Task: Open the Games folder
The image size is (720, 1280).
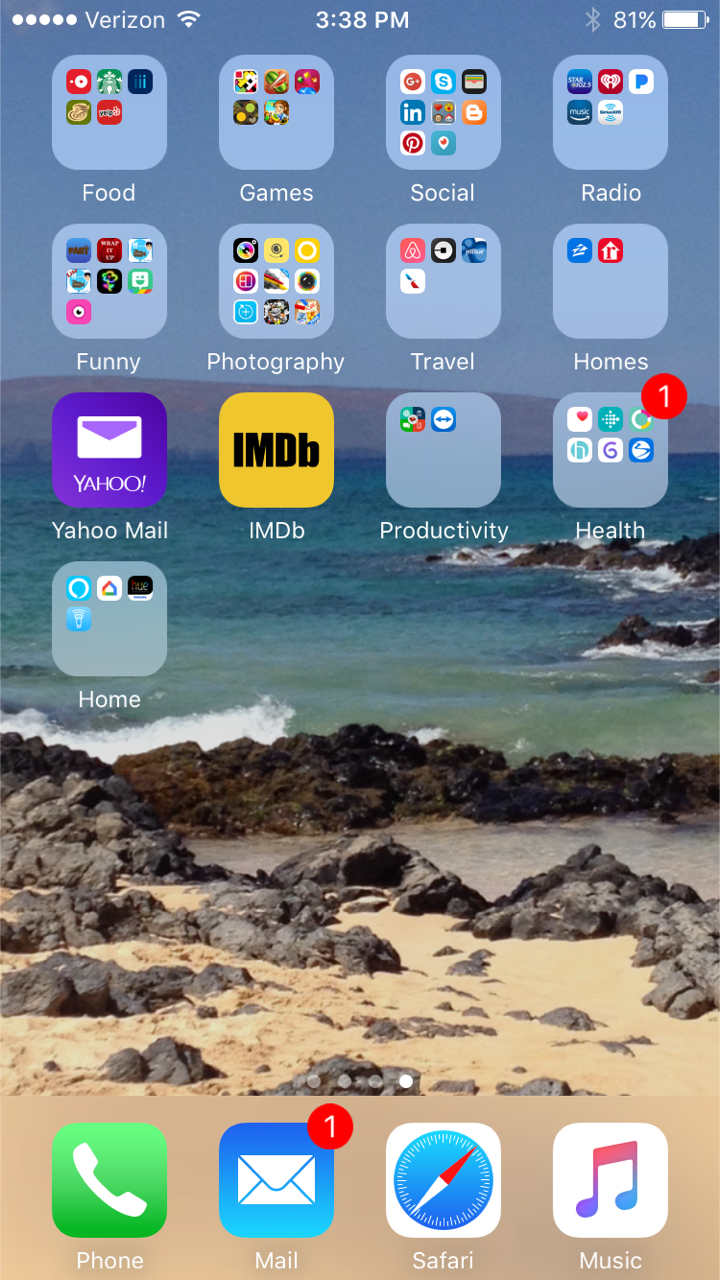Action: (276, 112)
